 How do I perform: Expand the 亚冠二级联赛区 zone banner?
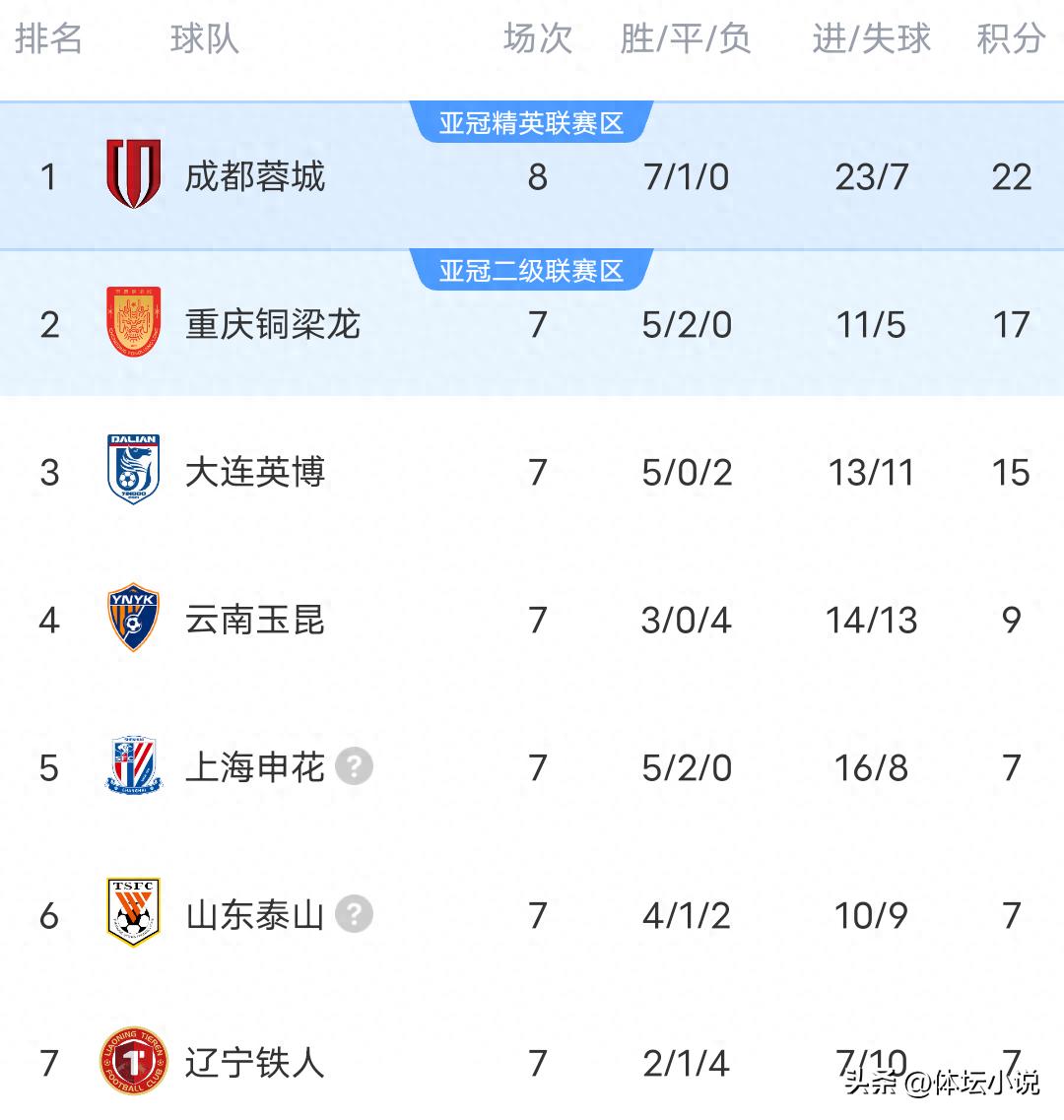[532, 268]
